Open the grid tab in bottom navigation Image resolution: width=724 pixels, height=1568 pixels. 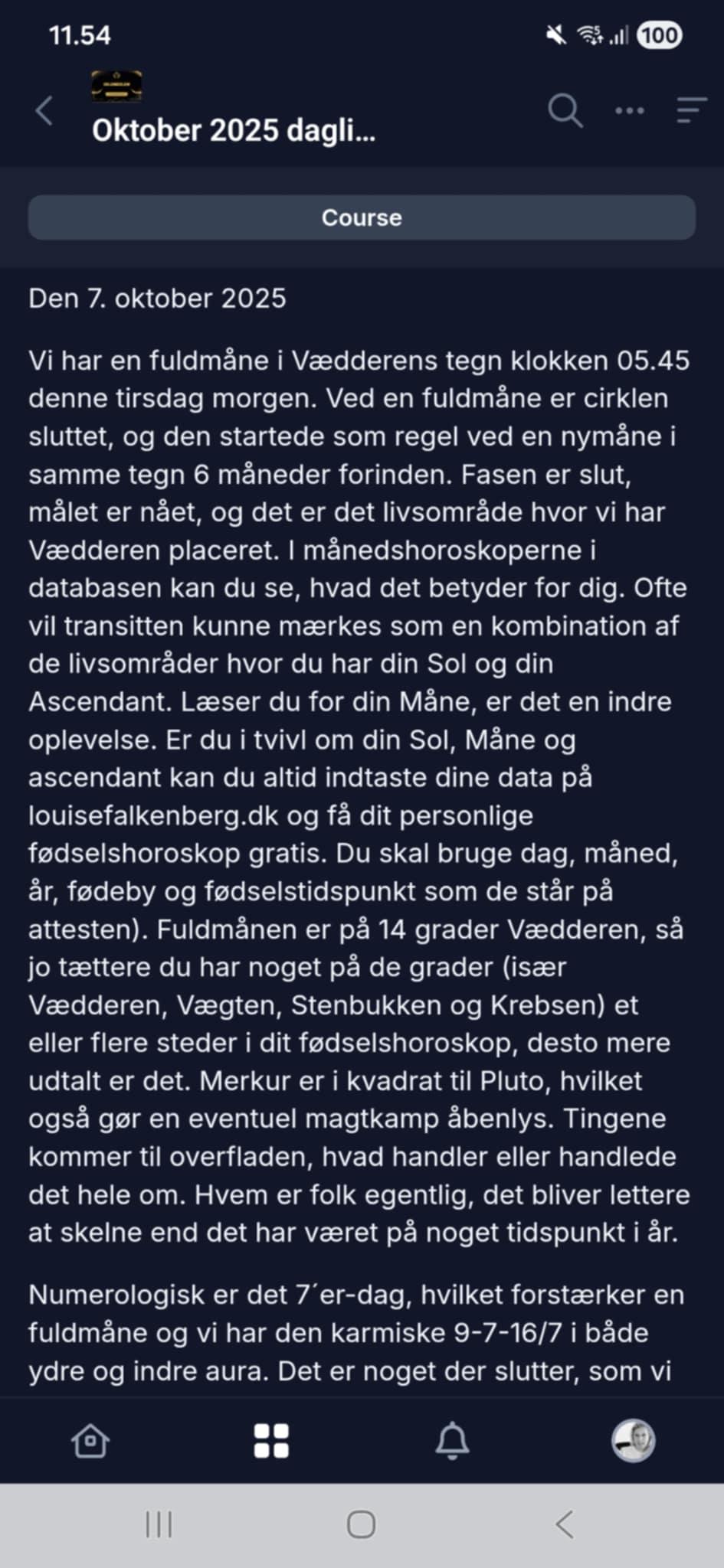tap(271, 1441)
